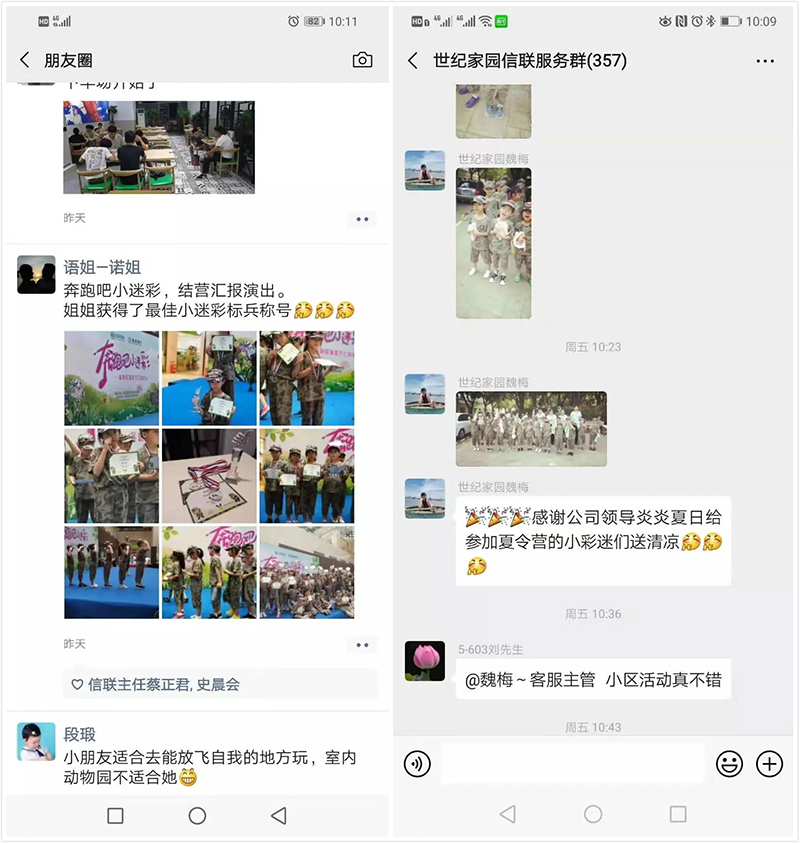Open comment options under 语姐一诺姐's post
800x843 pixels.
tap(361, 645)
